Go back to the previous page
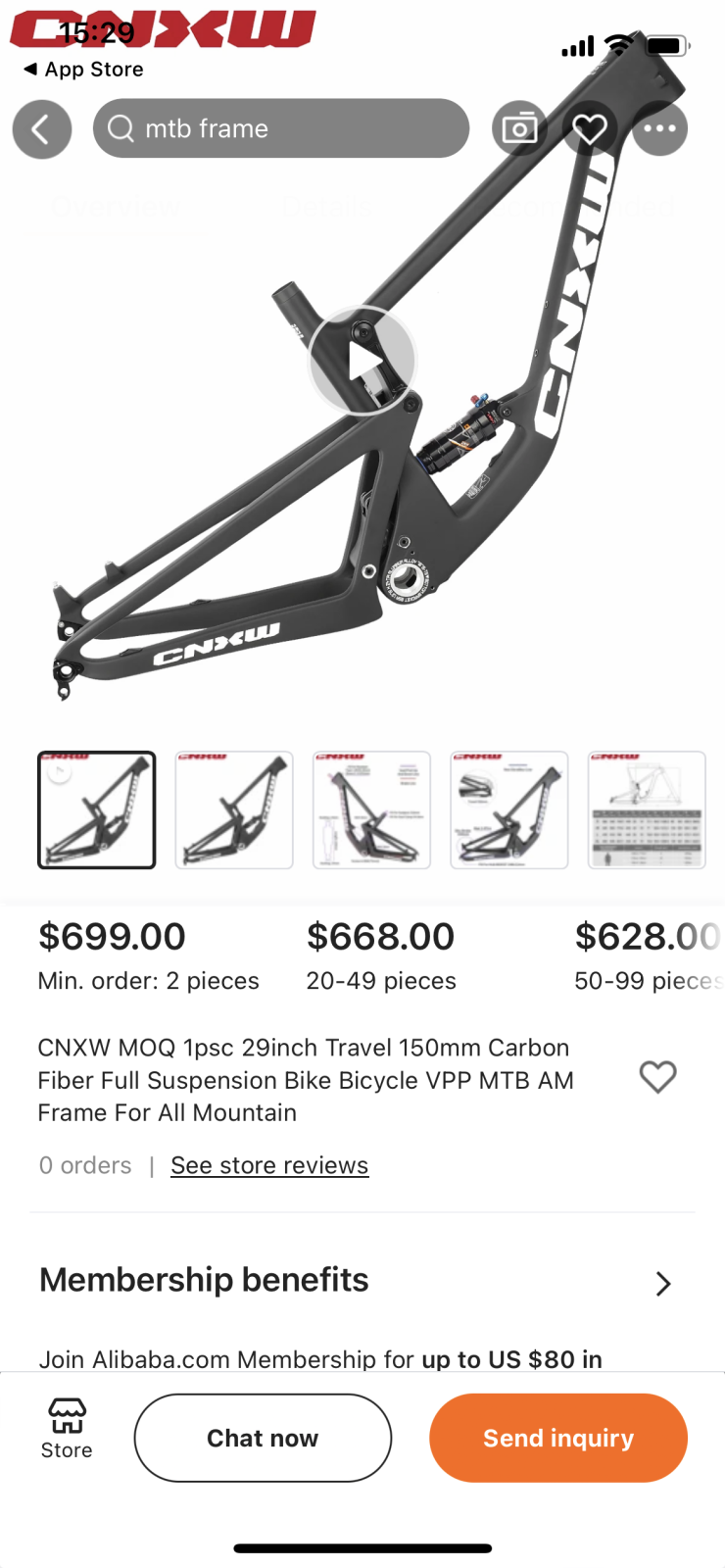 (x=42, y=128)
